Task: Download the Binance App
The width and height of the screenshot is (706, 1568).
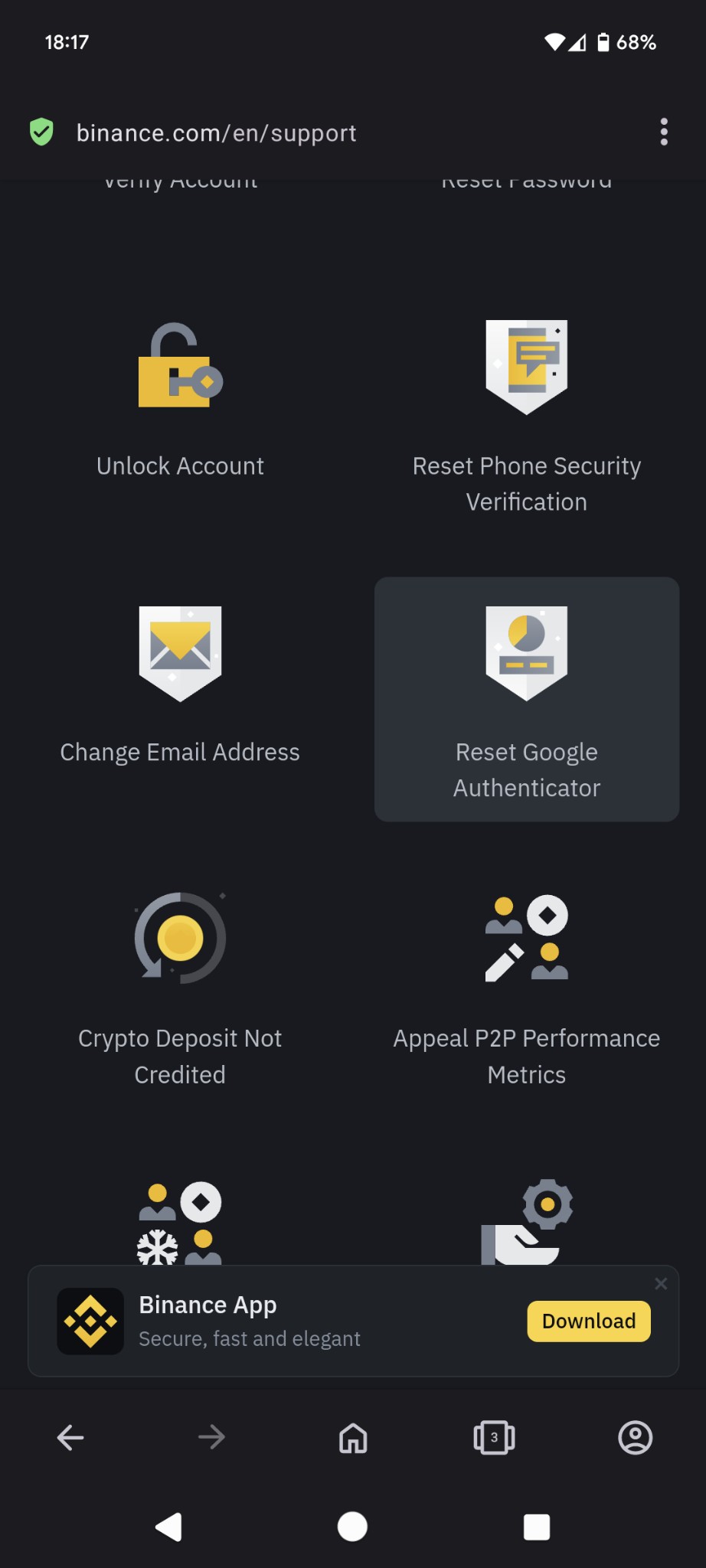Action: [589, 1321]
